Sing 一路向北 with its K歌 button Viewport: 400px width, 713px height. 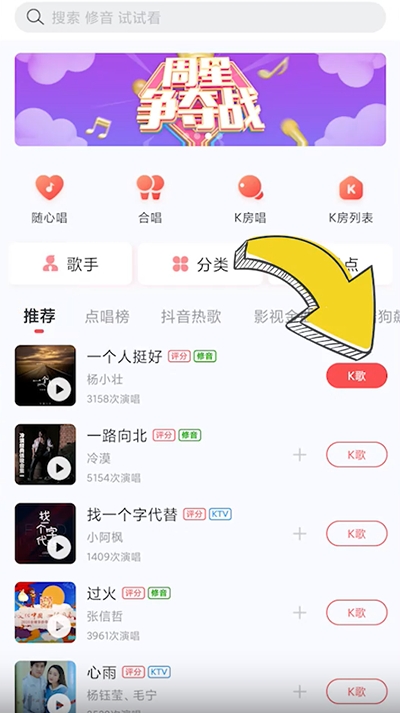(x=357, y=455)
